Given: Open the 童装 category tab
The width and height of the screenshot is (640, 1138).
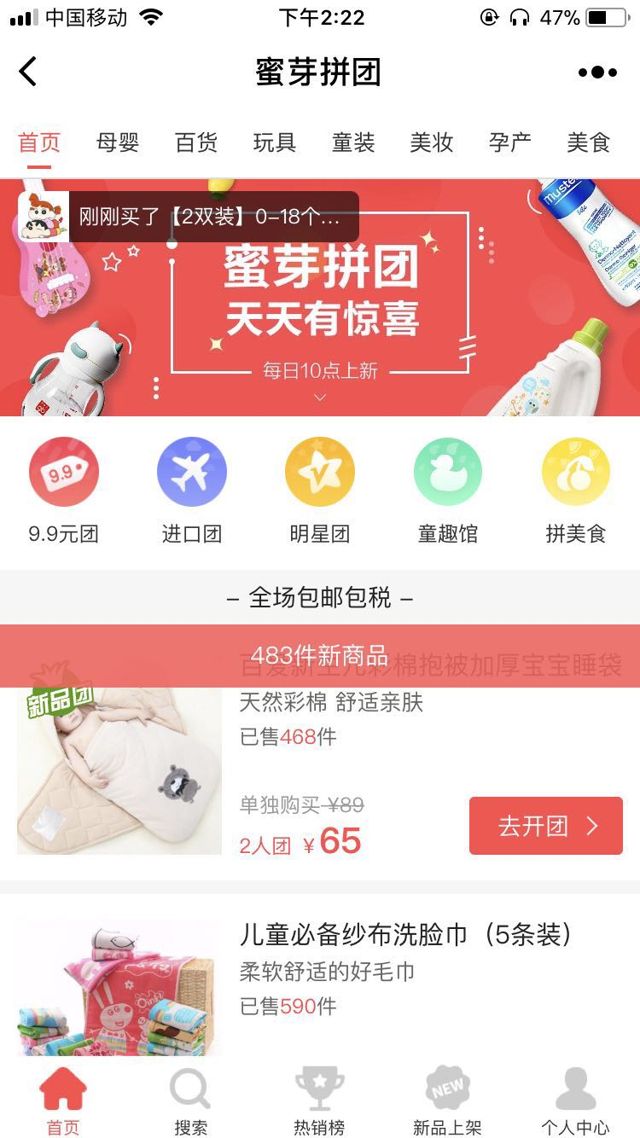Looking at the screenshot, I should pyautogui.click(x=353, y=143).
